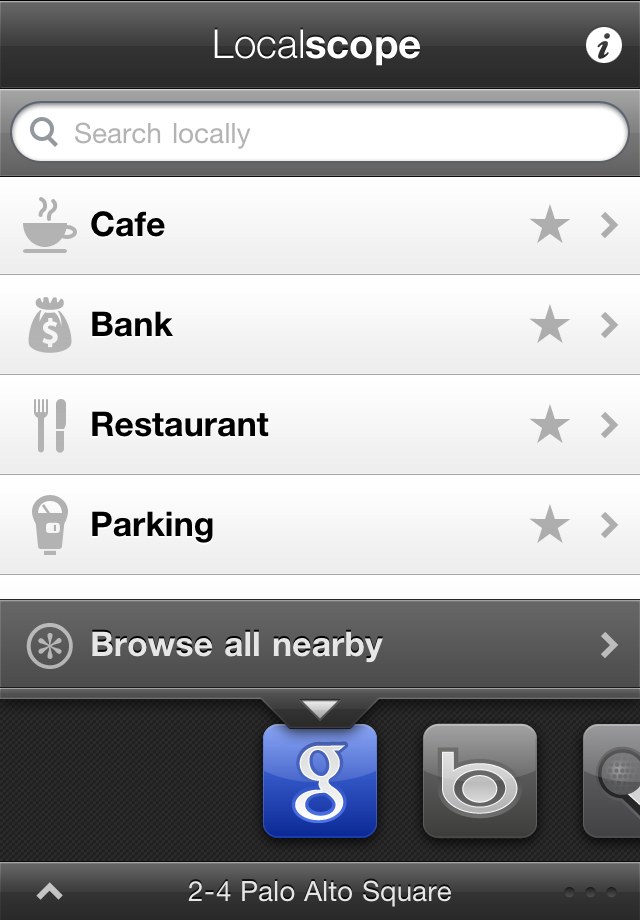Expand the location bar up arrow
This screenshot has height=920, width=640.
[x=49, y=892]
